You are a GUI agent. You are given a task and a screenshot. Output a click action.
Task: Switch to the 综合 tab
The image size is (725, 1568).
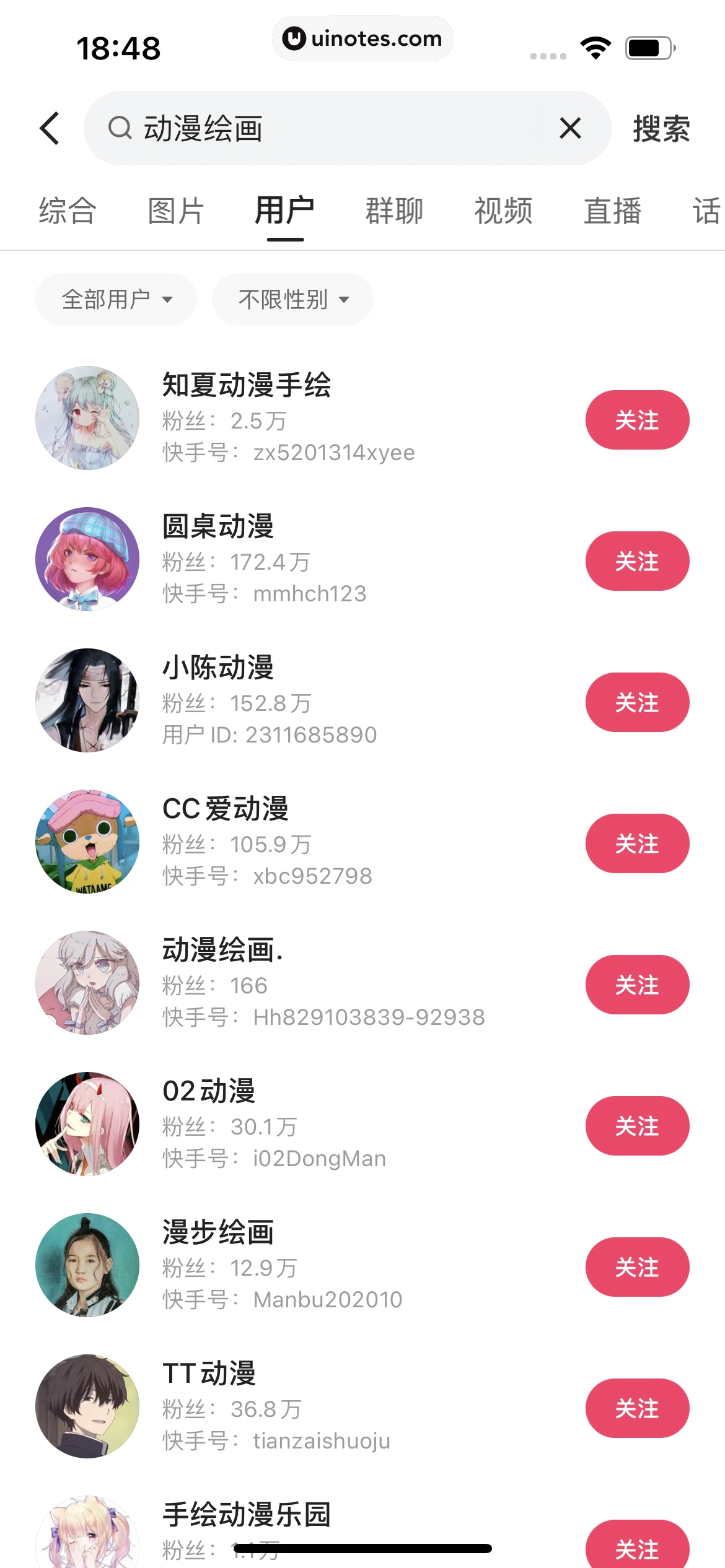coord(67,211)
